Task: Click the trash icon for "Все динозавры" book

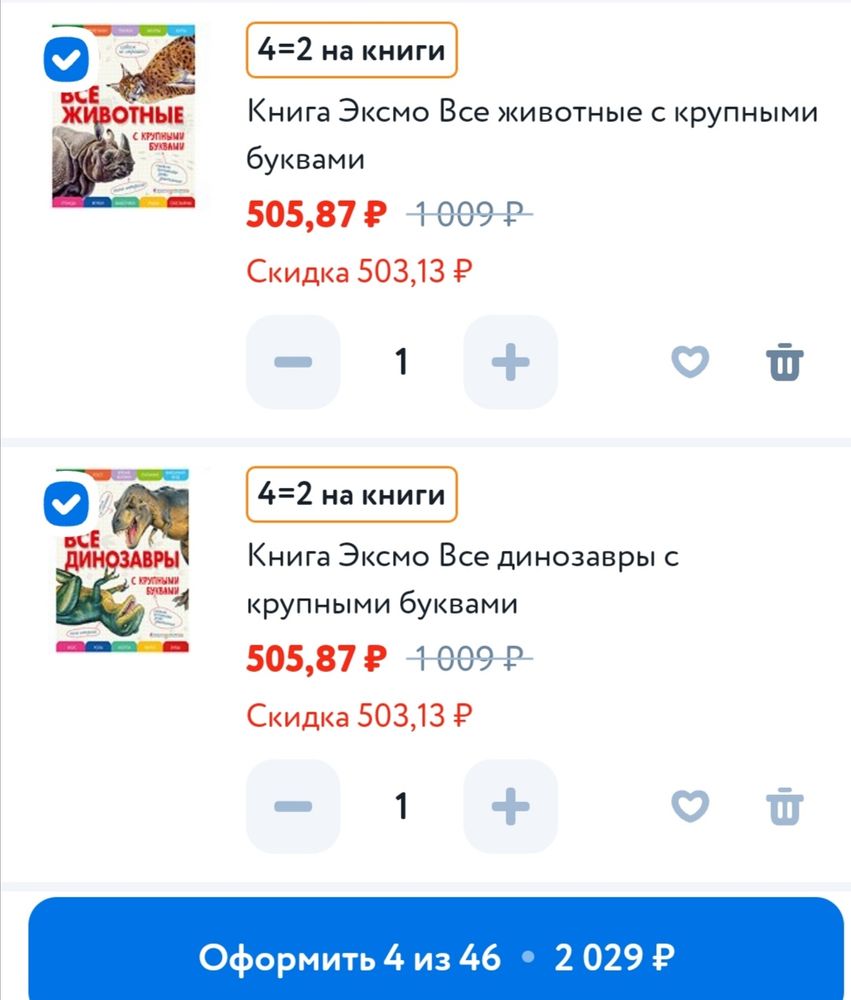Action: (785, 806)
